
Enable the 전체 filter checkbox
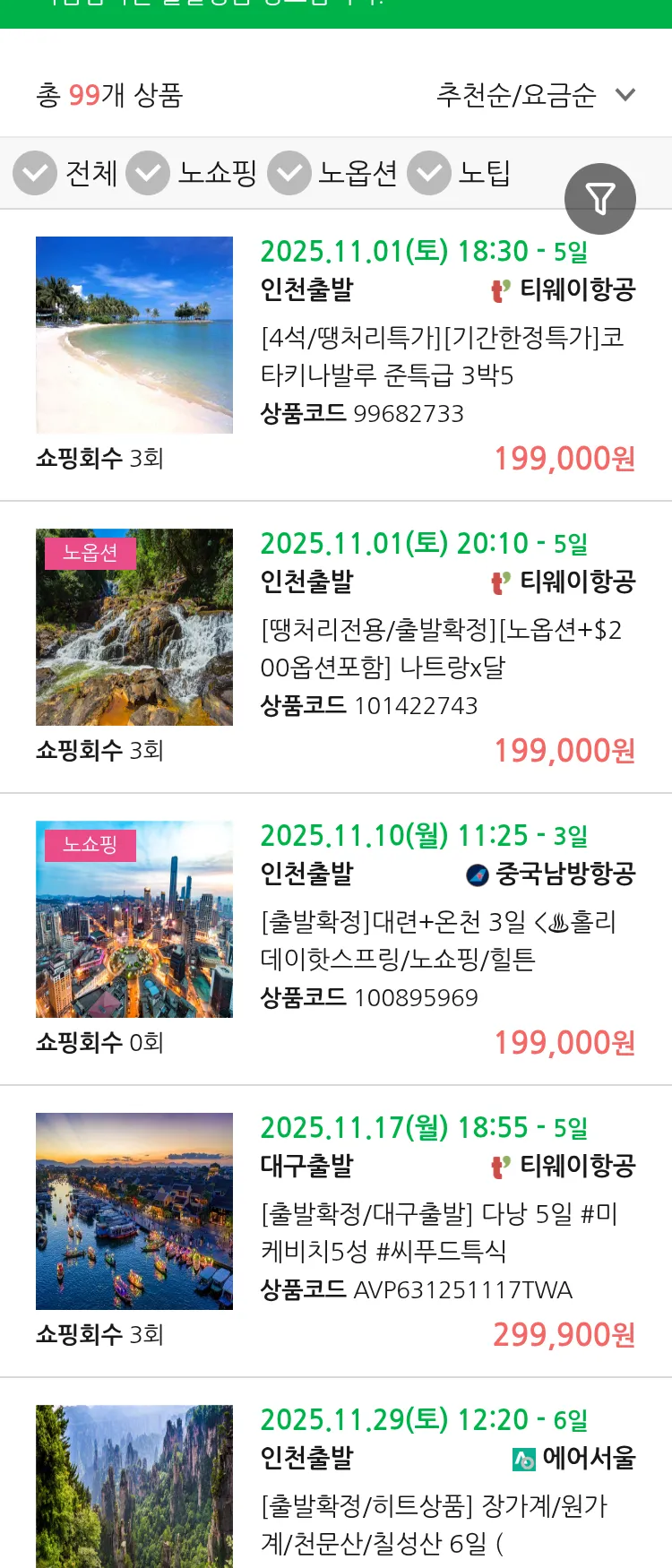(x=34, y=173)
